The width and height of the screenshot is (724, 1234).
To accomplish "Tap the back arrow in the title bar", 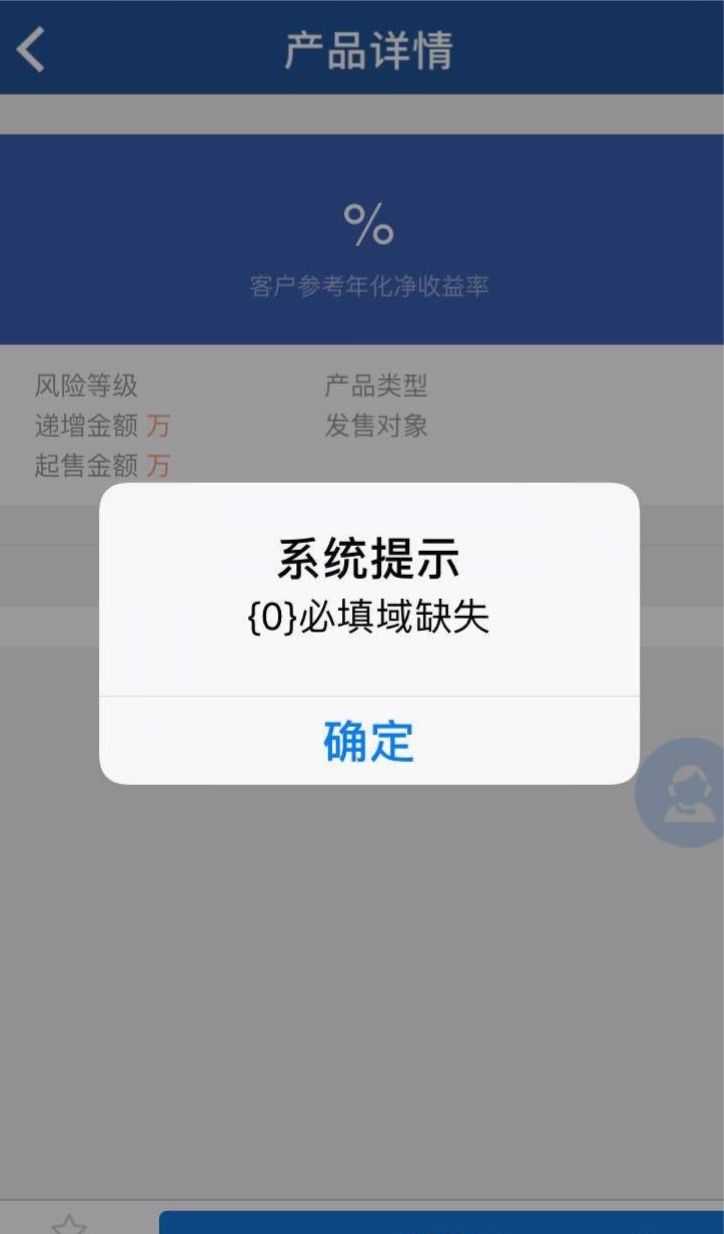I will point(30,48).
